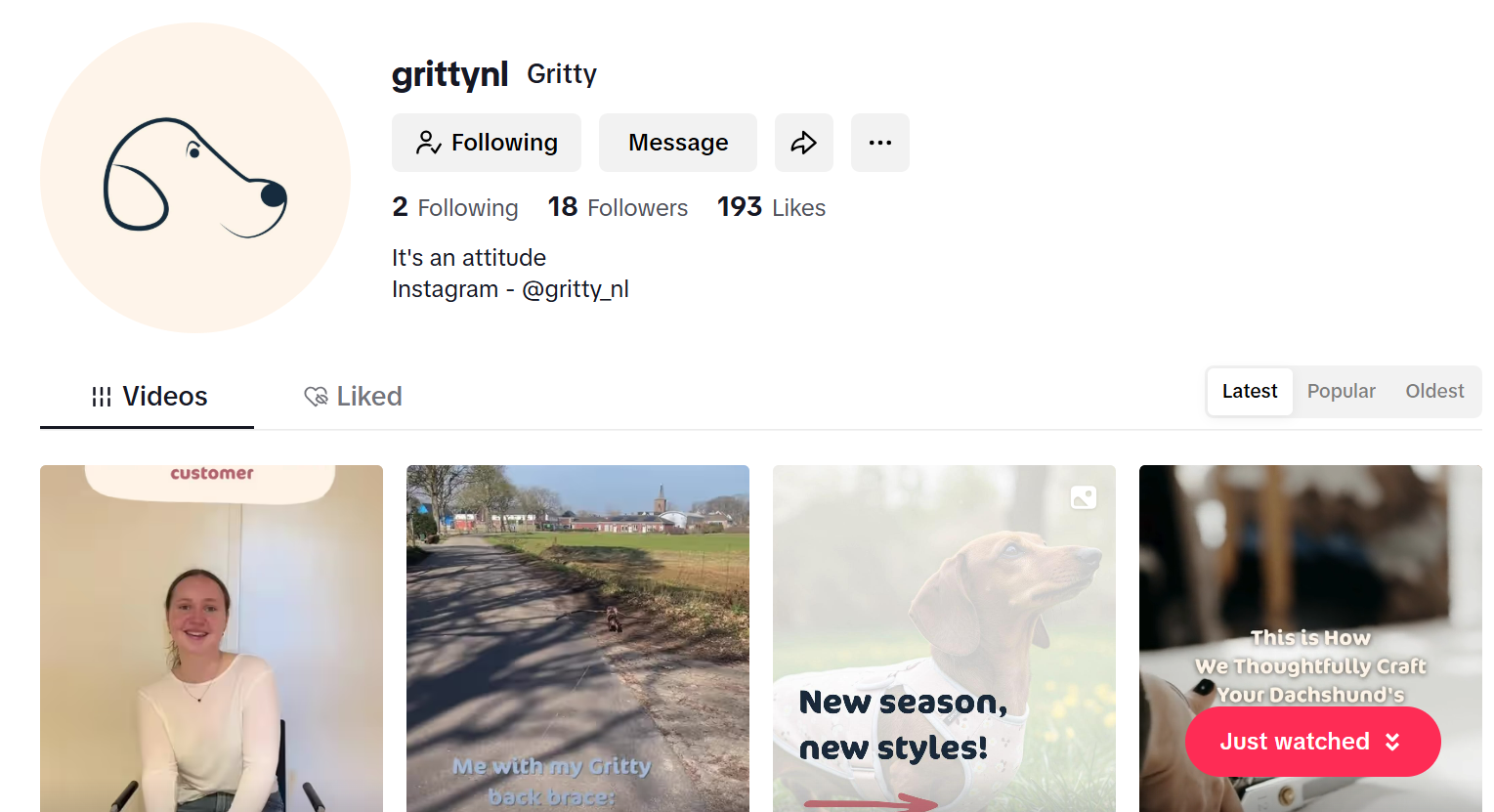1494x812 pixels.
Task: View the 18 Followers list
Action: (618, 208)
